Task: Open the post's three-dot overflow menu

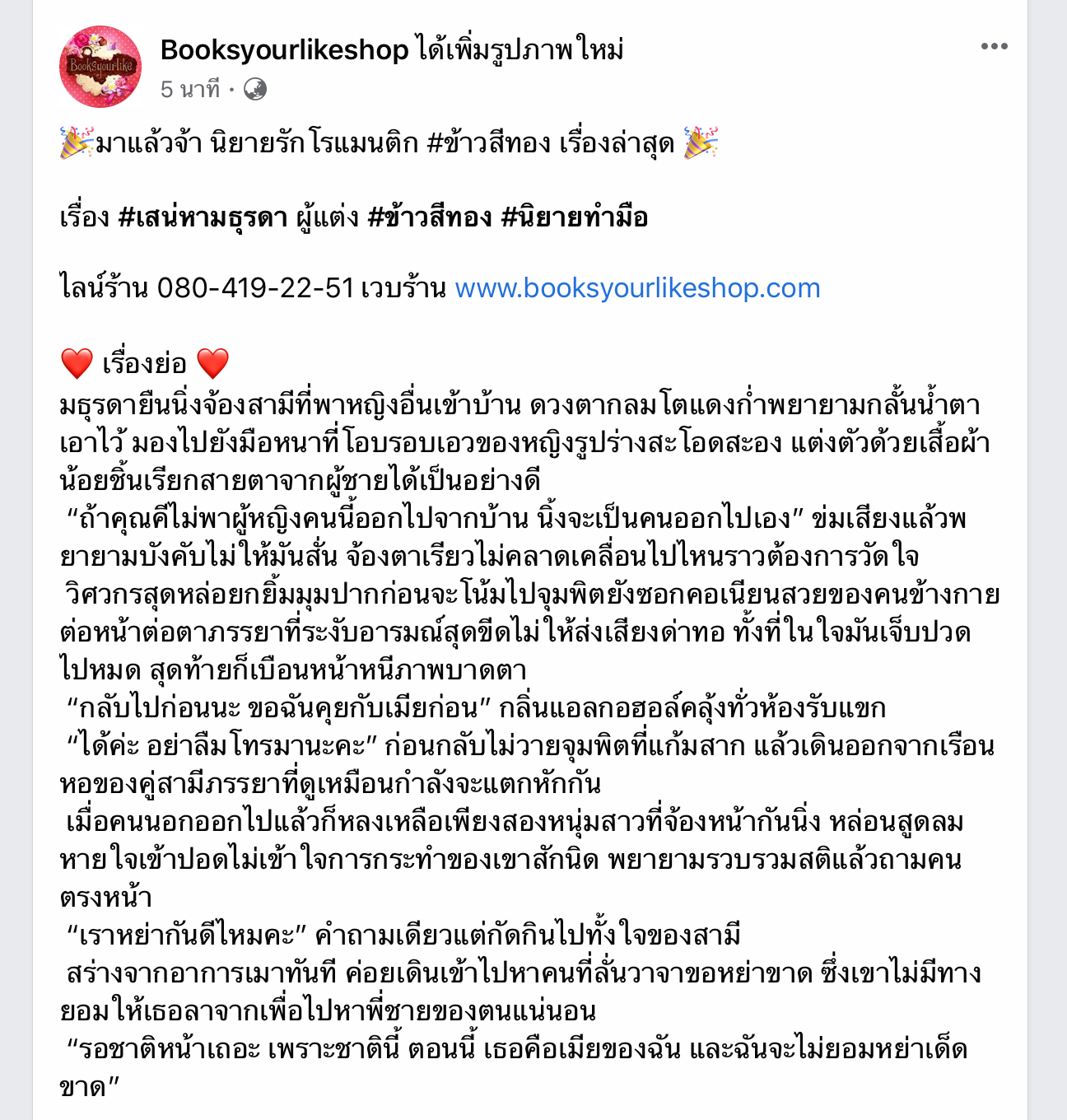Action: tap(994, 46)
